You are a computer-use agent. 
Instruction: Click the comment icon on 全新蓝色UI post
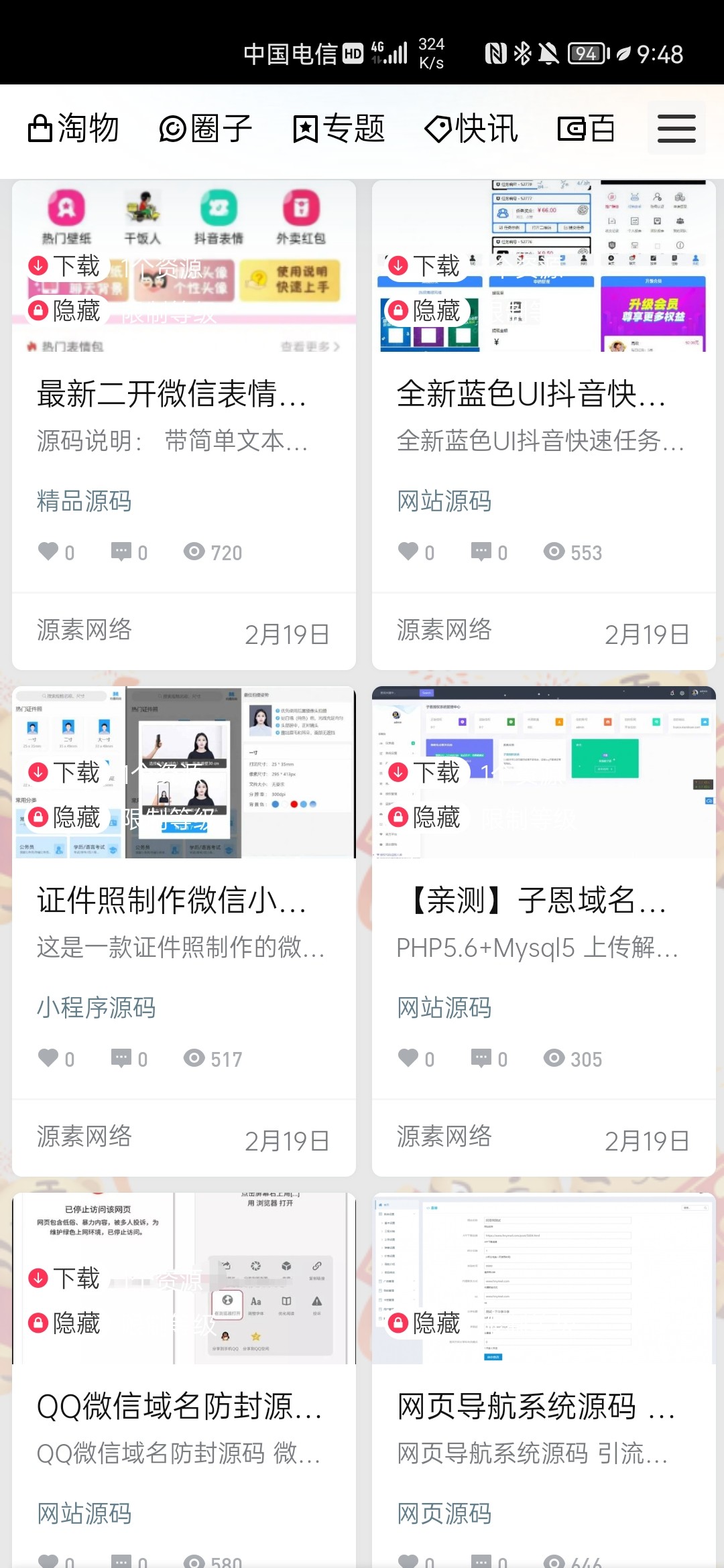click(x=481, y=551)
